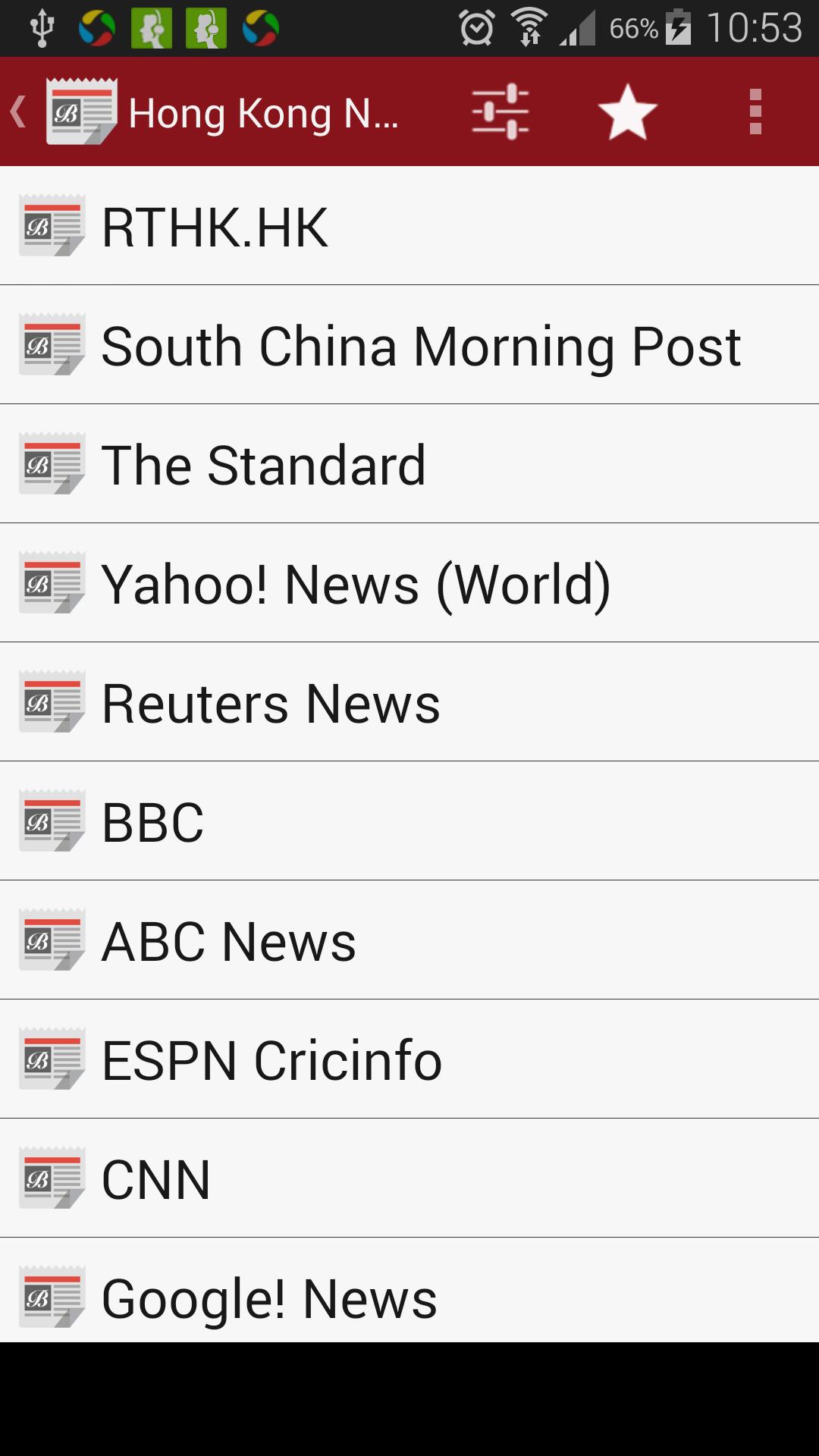Tap the CNN entry
The image size is (819, 1456).
pyautogui.click(x=409, y=1178)
